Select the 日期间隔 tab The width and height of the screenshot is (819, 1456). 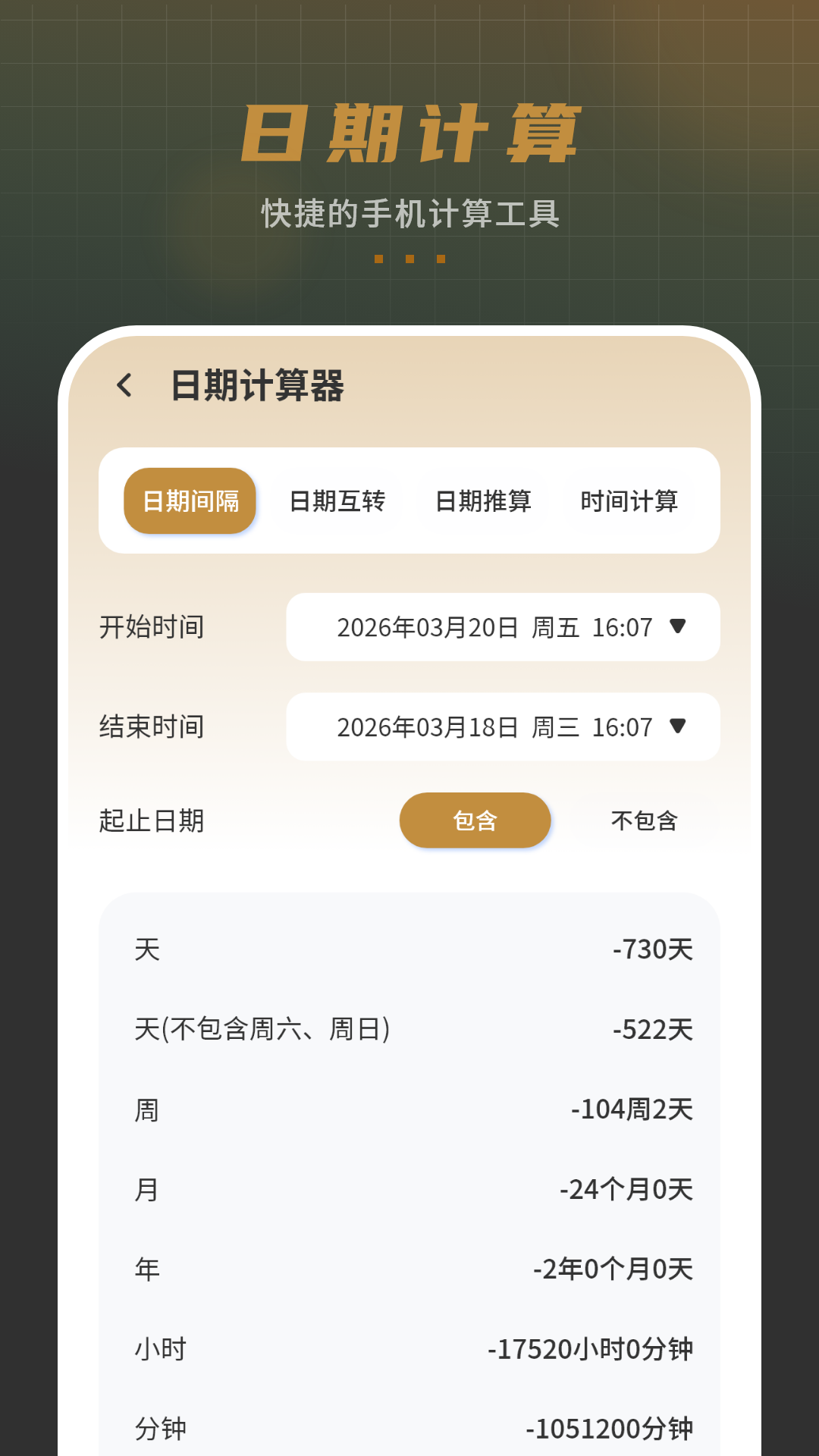coord(190,501)
